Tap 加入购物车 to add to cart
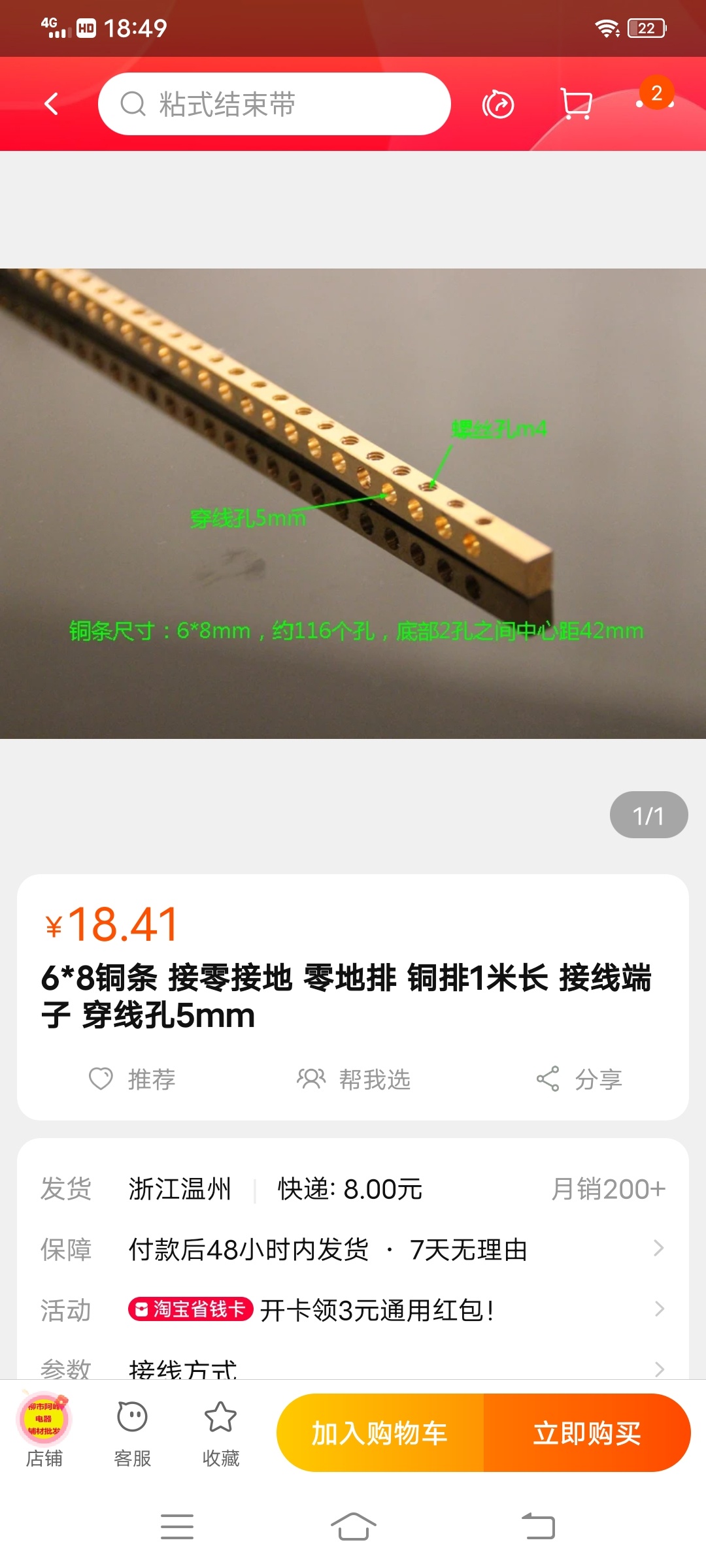 click(380, 1433)
